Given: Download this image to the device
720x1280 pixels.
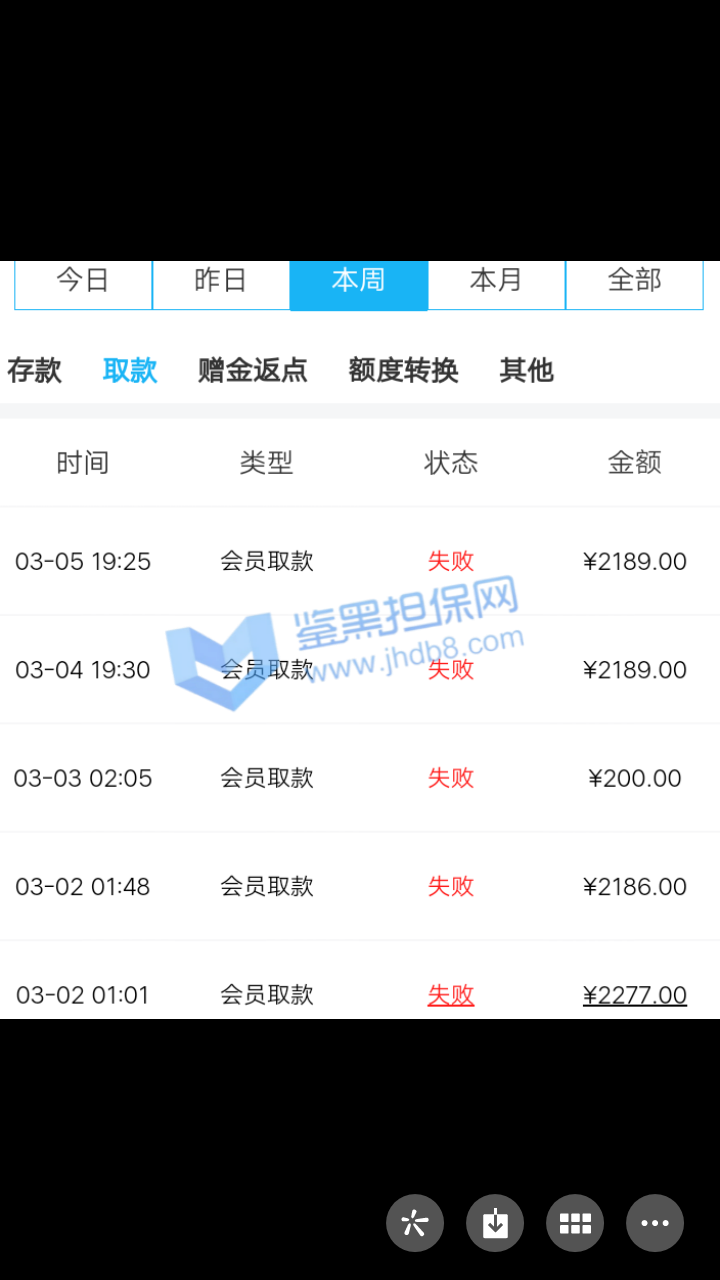Looking at the screenshot, I should 495,1223.
